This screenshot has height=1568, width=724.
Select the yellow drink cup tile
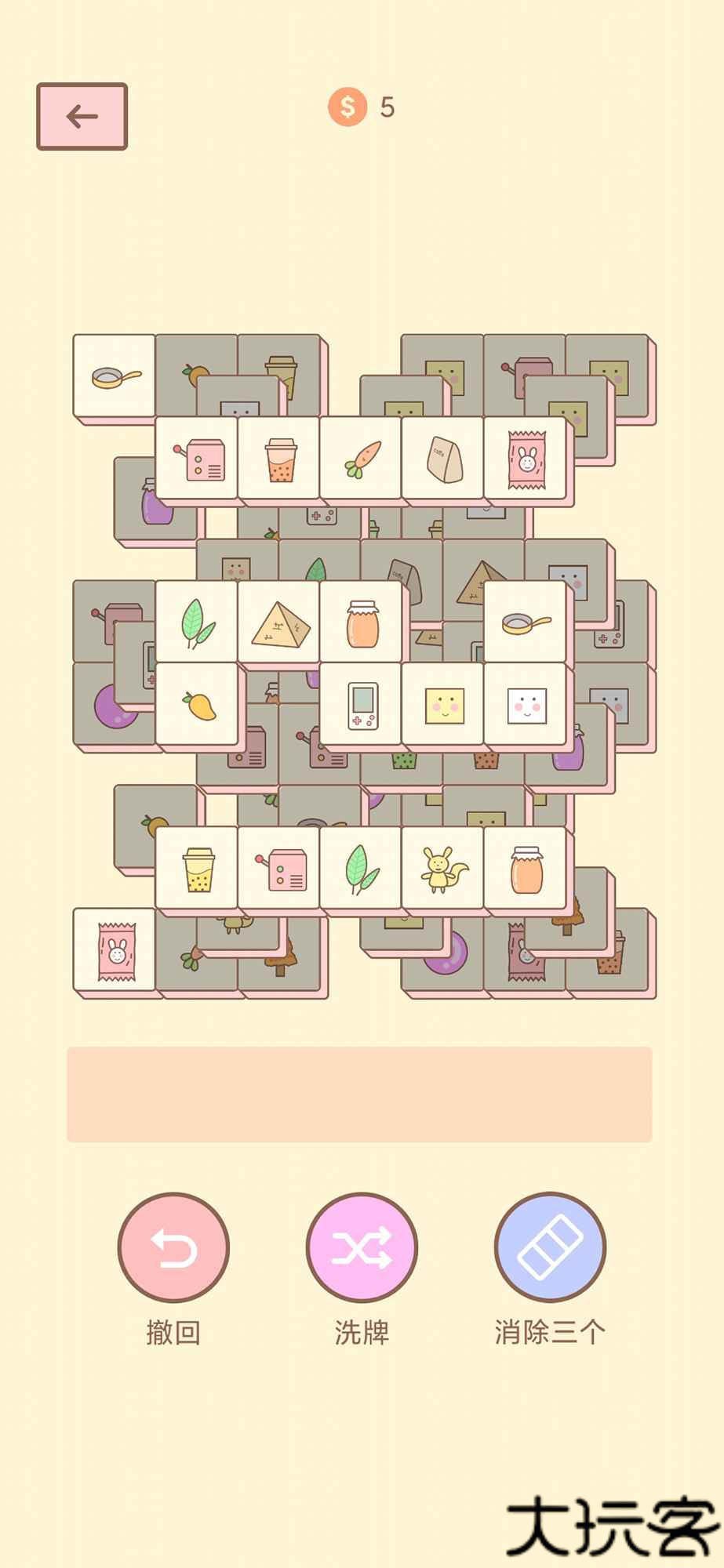[x=198, y=869]
